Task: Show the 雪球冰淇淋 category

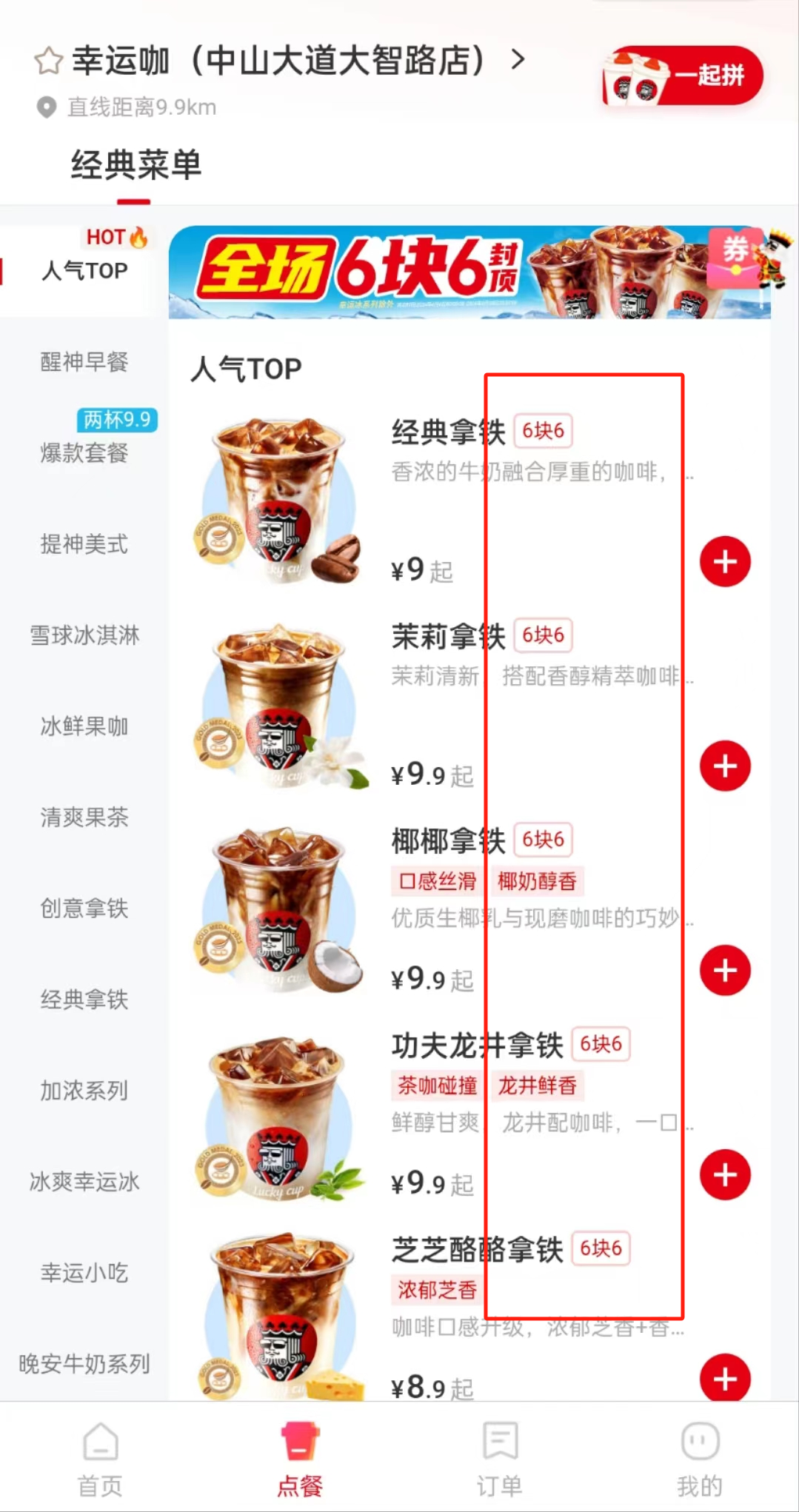Action: (84, 635)
